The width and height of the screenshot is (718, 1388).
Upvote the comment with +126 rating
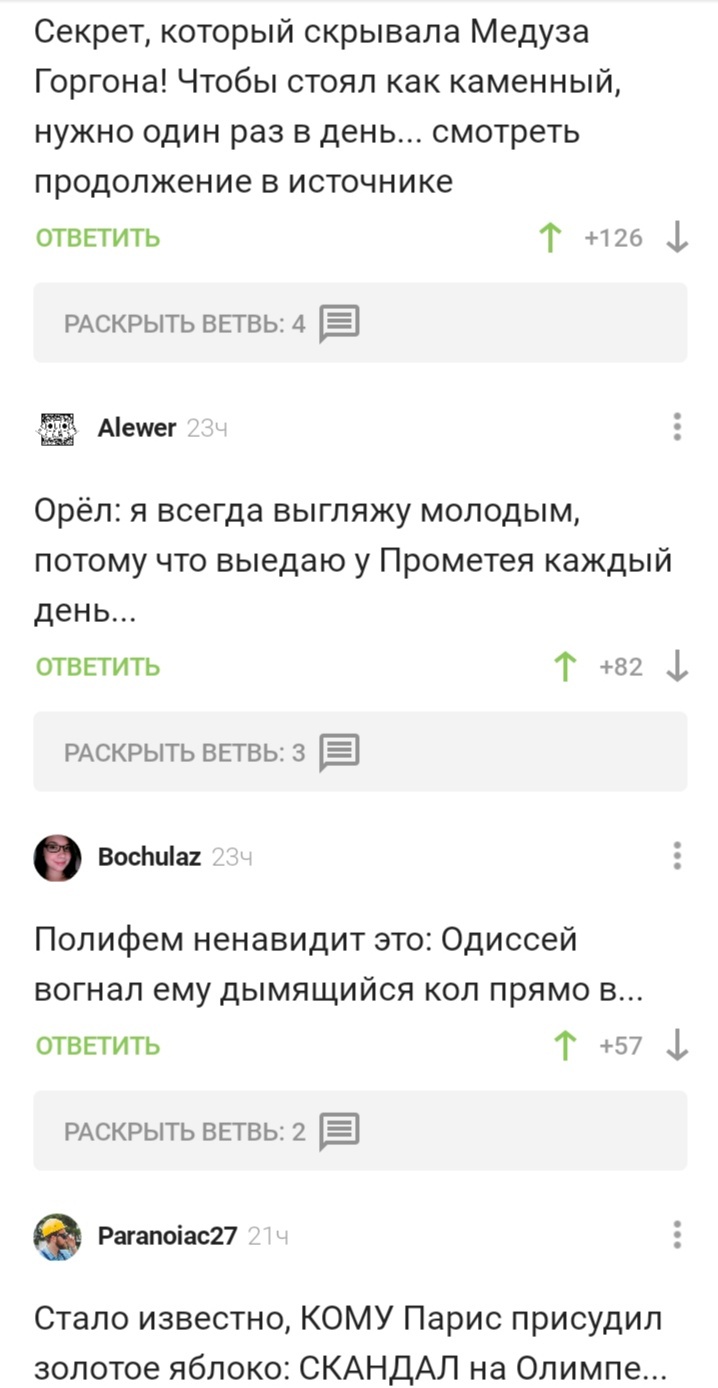[x=550, y=238]
